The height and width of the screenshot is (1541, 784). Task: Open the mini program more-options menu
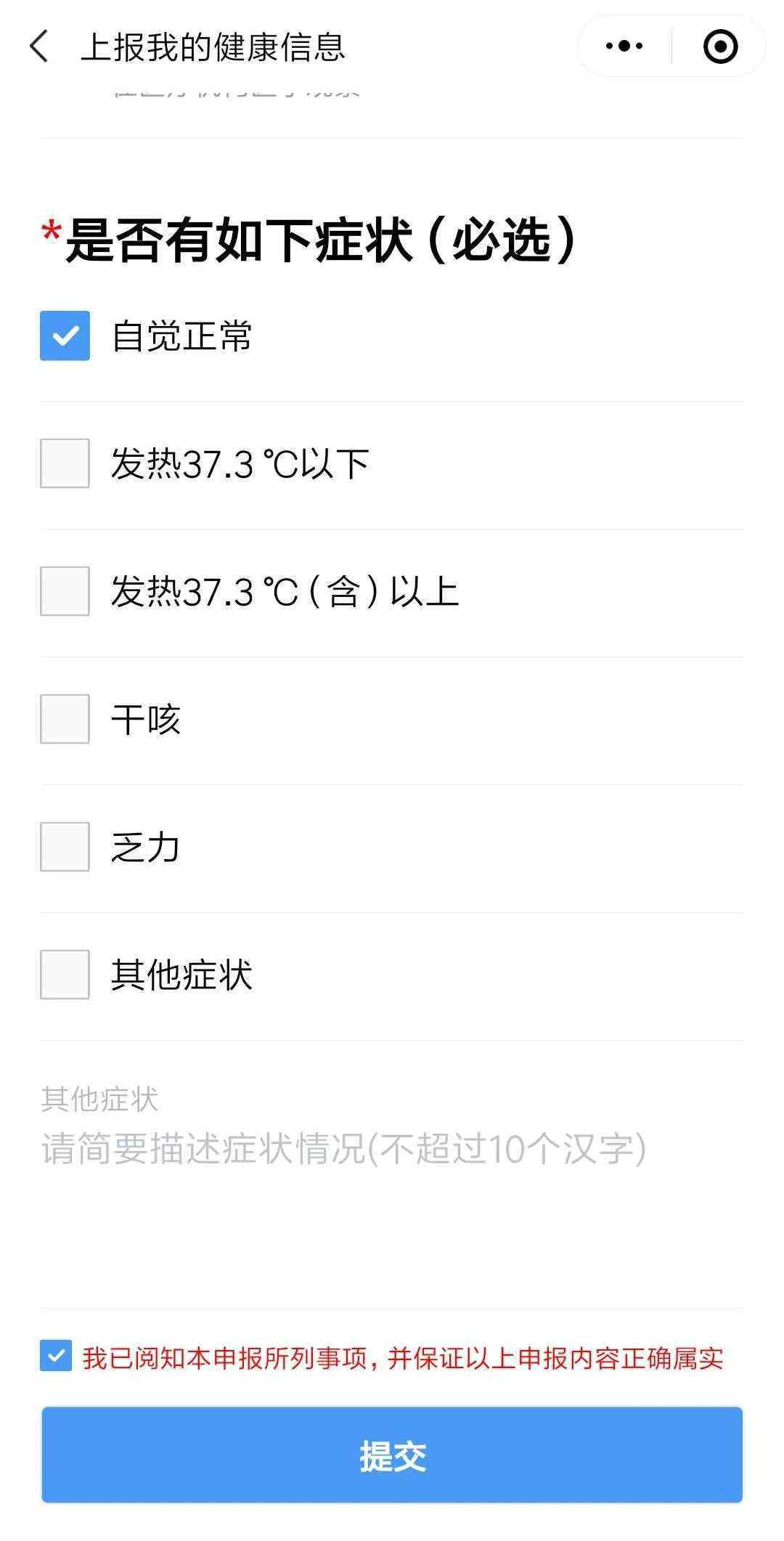[624, 46]
